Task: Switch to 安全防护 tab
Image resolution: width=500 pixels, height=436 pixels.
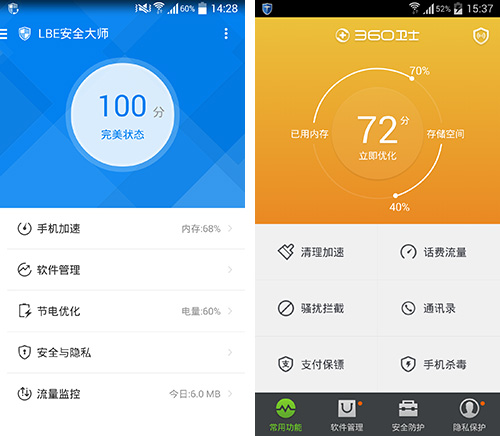Action: coord(408,415)
